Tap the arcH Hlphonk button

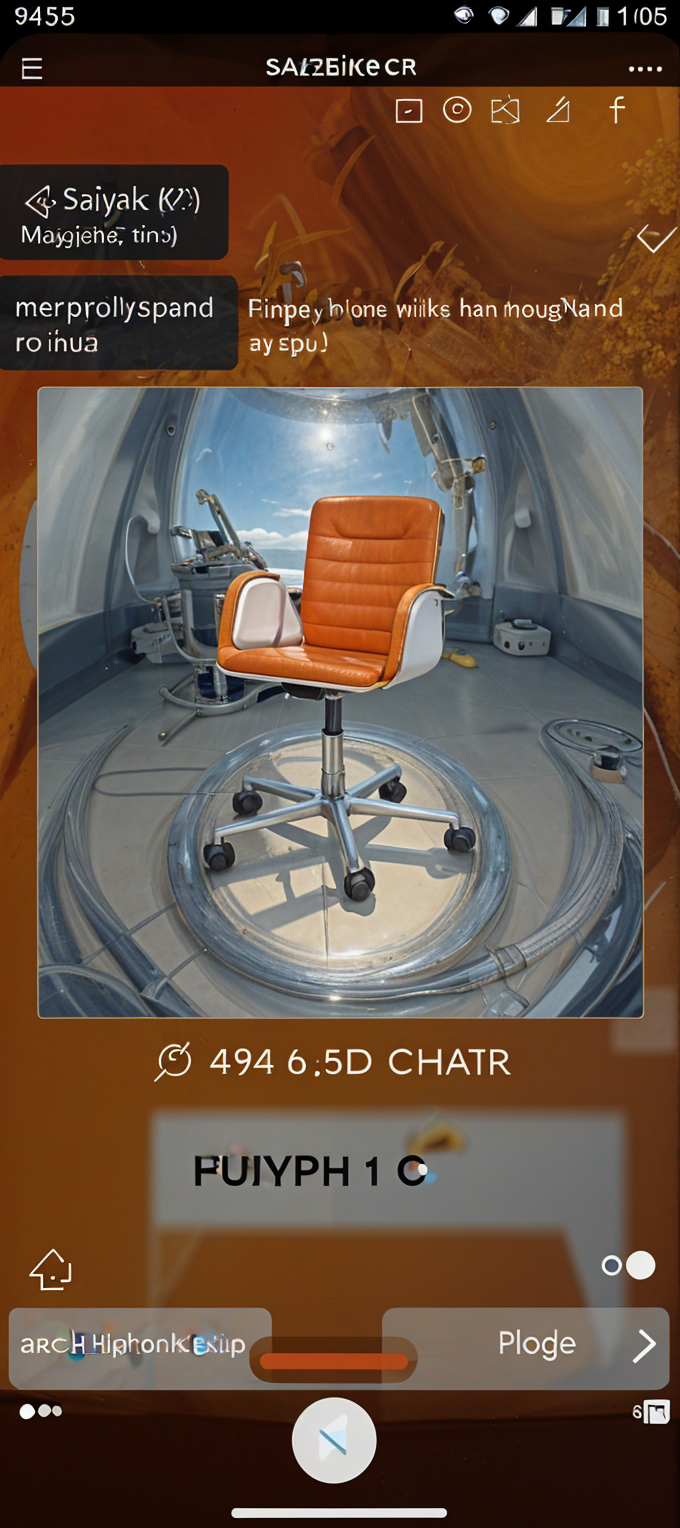tap(140, 1346)
